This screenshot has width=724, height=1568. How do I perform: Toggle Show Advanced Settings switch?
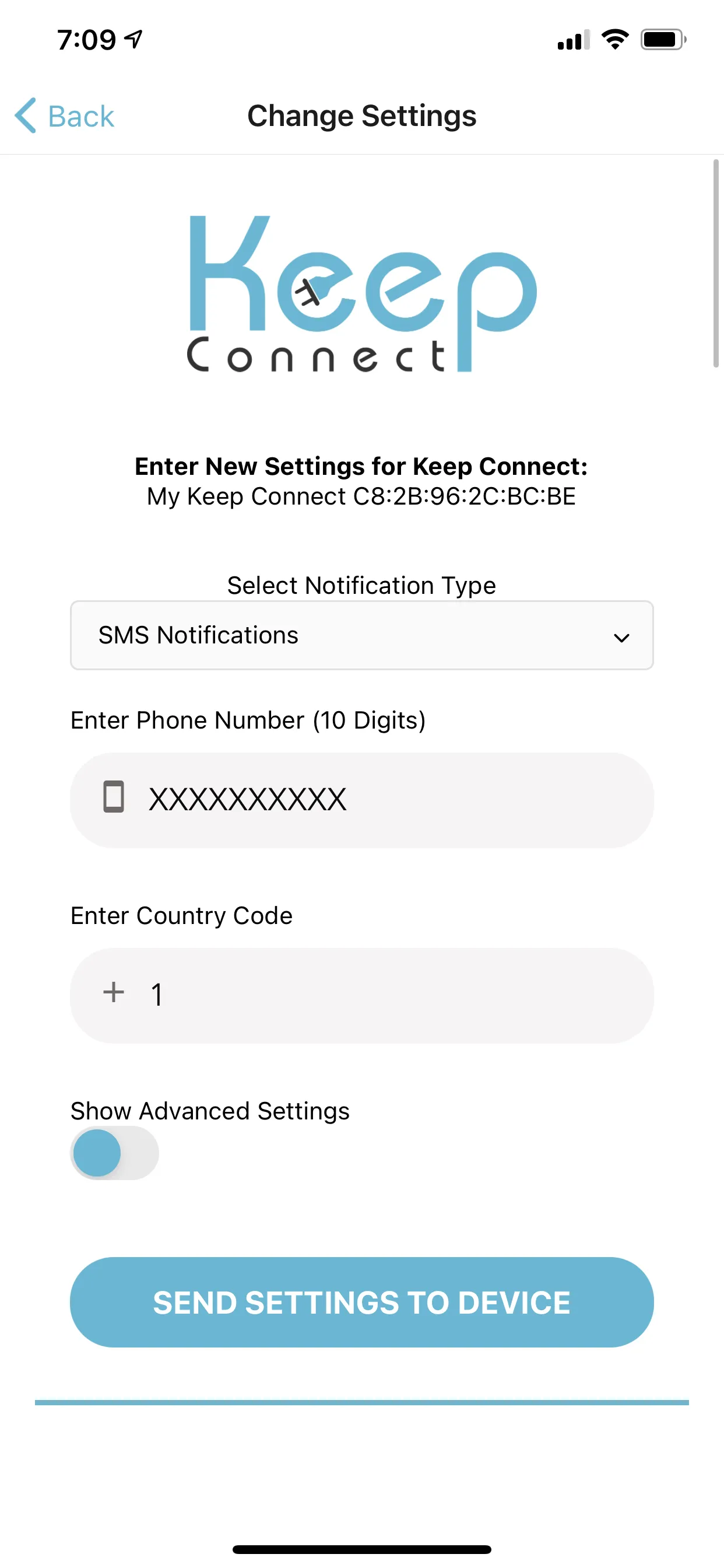coord(114,1153)
